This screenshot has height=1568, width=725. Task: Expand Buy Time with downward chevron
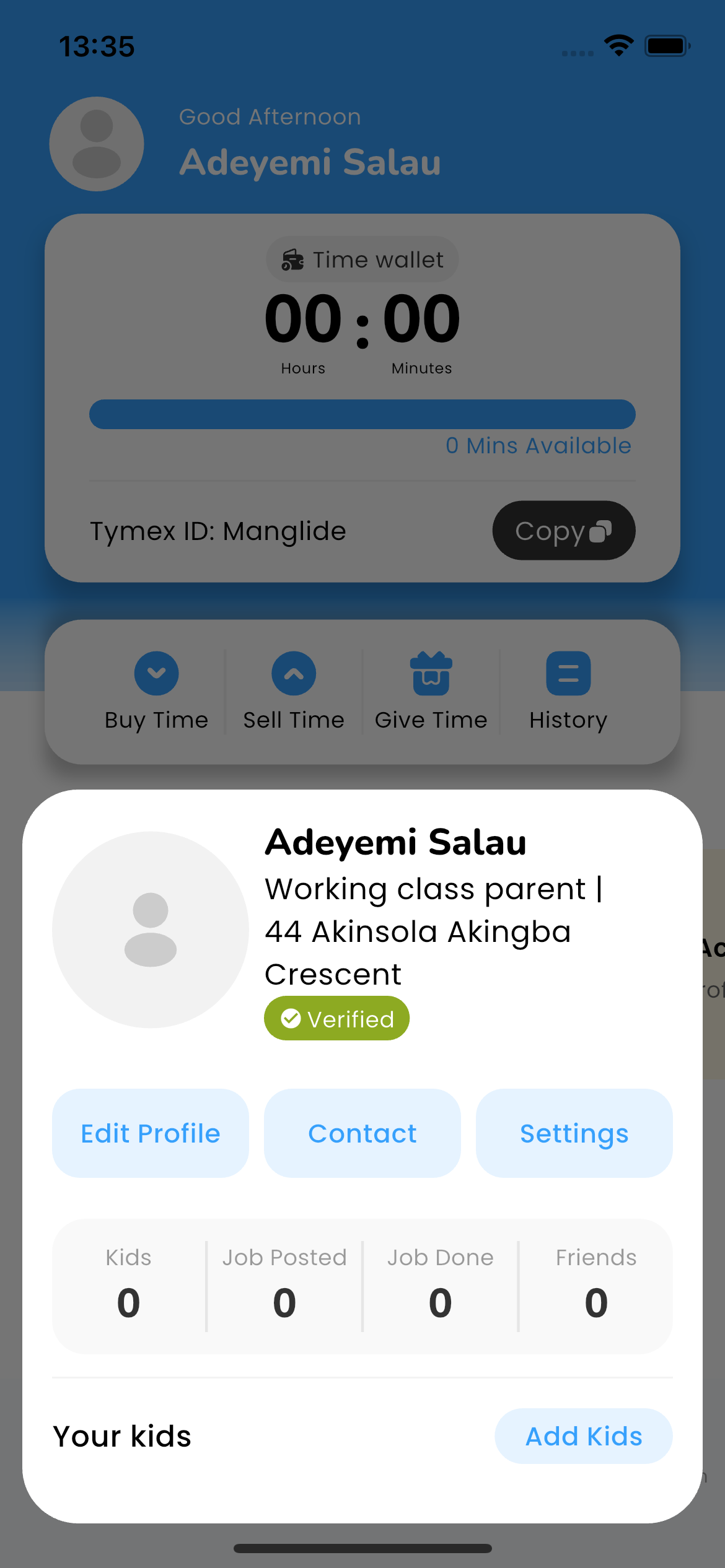[x=156, y=673]
